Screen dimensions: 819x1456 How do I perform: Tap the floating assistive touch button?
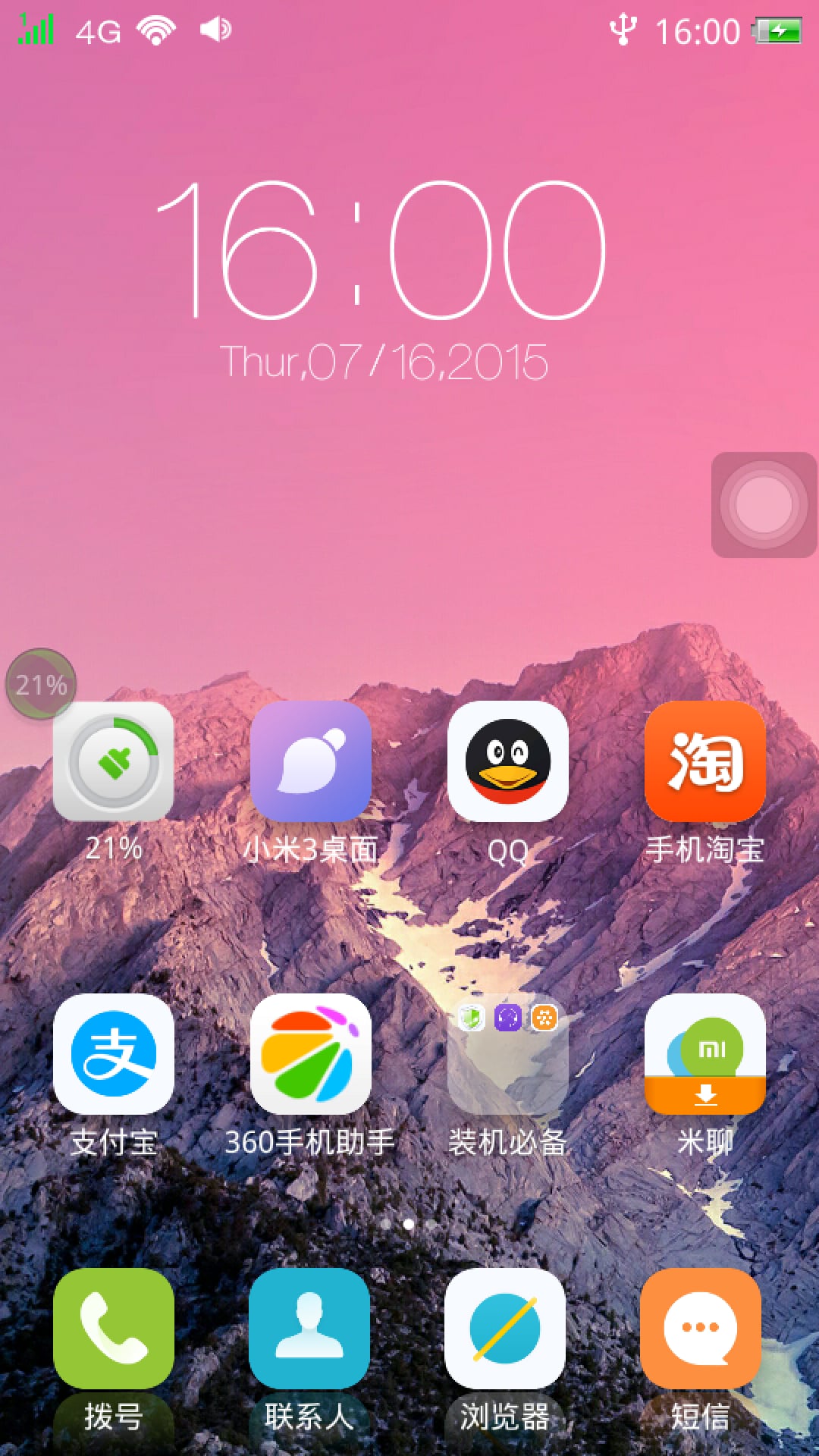tap(764, 505)
